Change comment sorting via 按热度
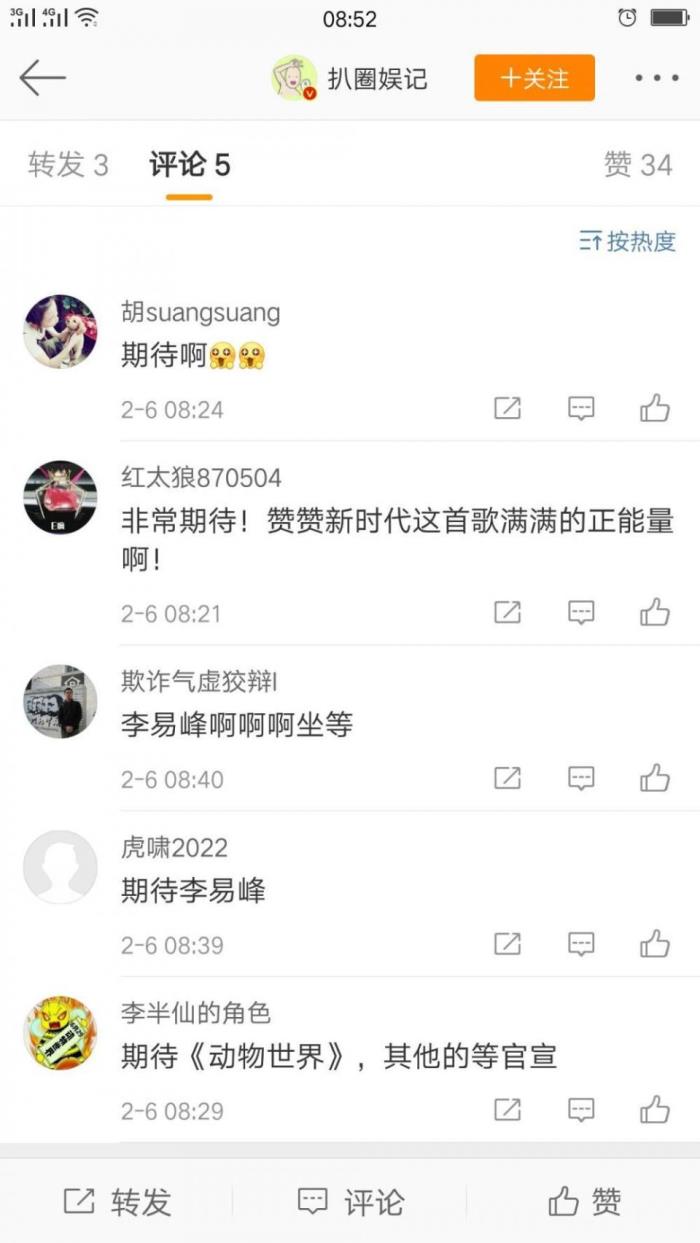The width and height of the screenshot is (700, 1243). (628, 241)
